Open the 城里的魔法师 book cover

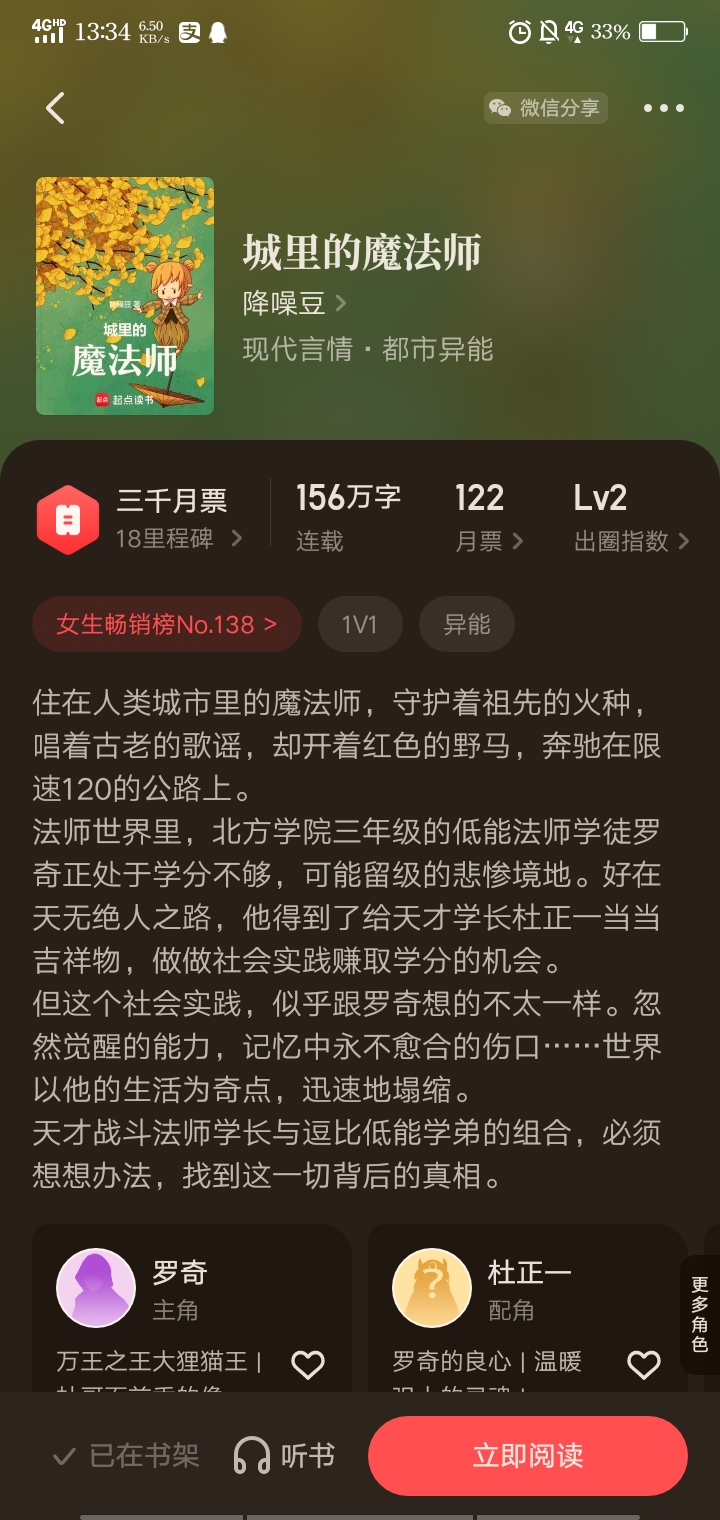click(125, 296)
